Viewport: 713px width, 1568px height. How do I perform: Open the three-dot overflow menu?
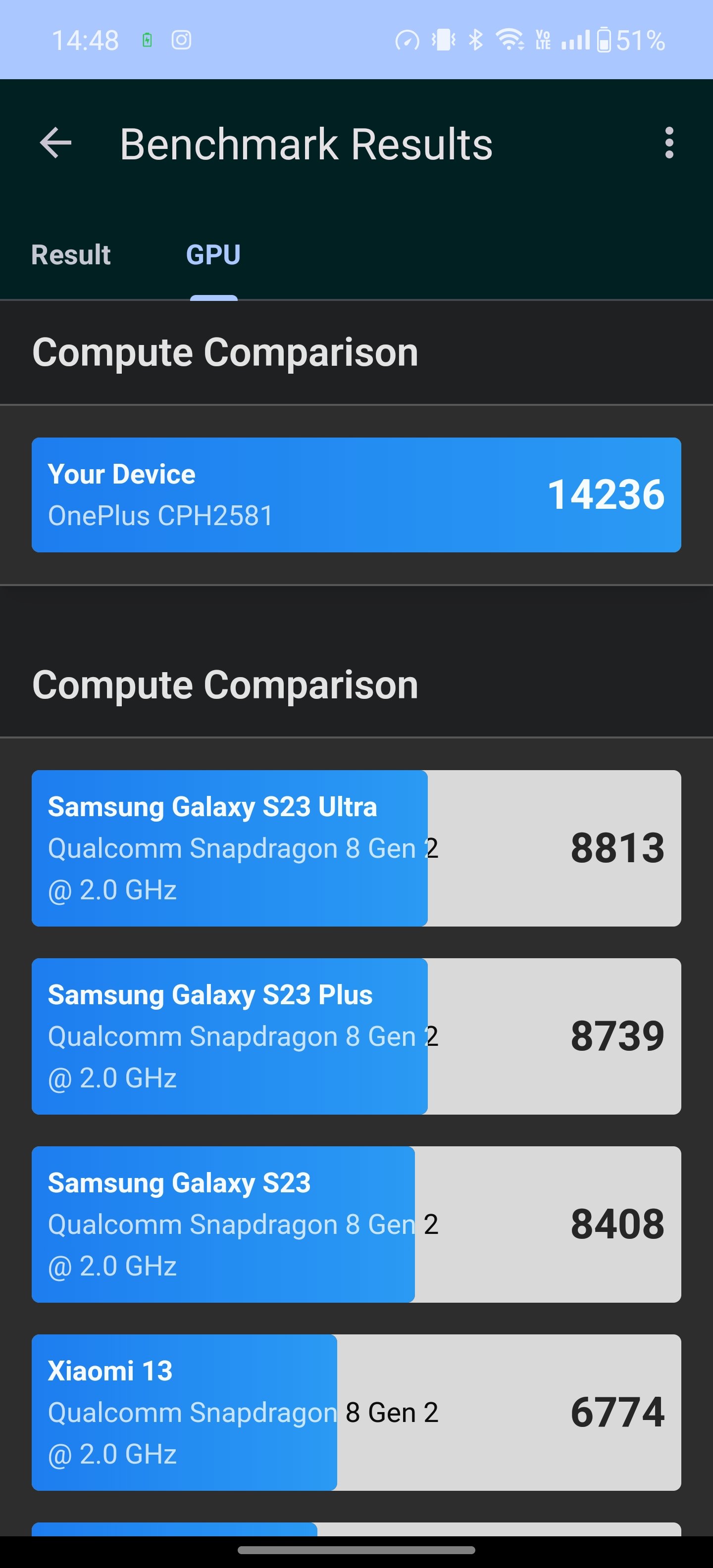tap(668, 144)
